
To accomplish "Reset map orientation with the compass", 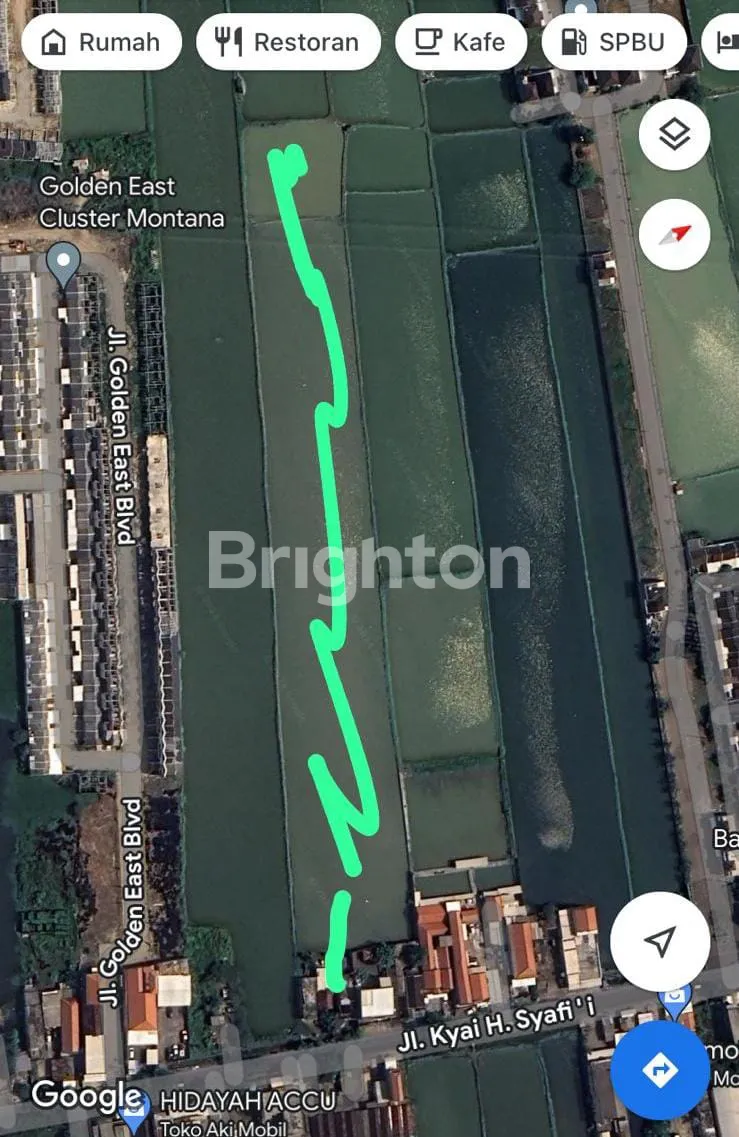I will (674, 234).
